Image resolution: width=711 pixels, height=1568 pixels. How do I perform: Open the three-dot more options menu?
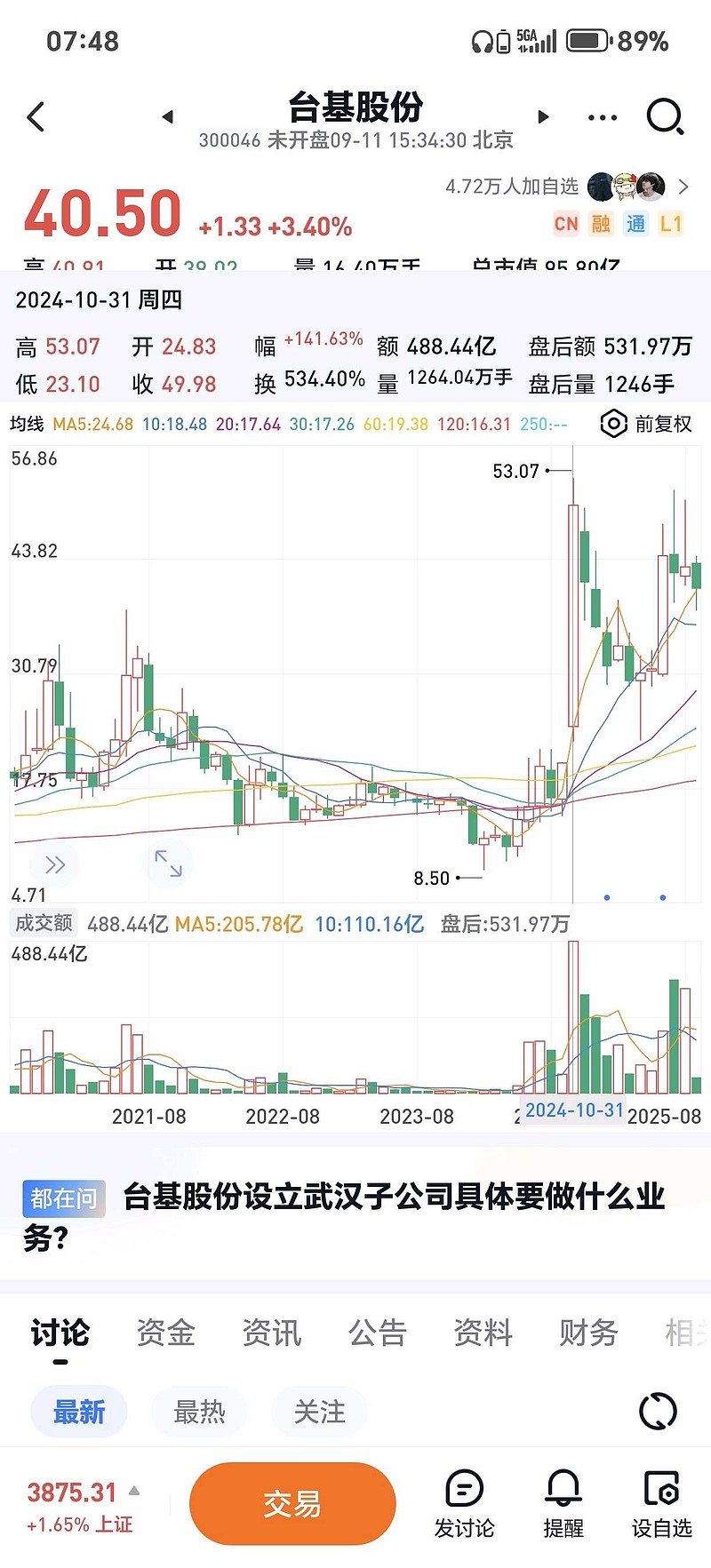602,117
